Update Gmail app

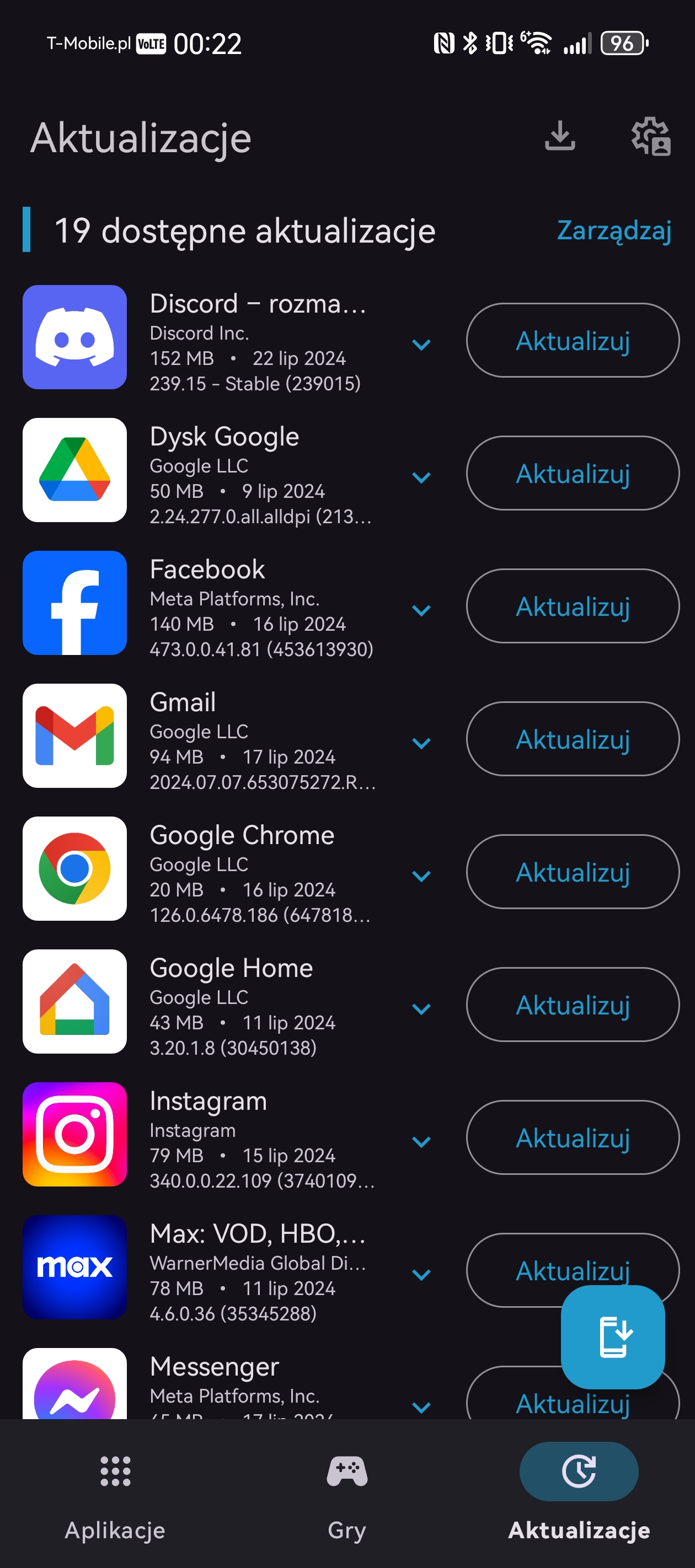[572, 738]
